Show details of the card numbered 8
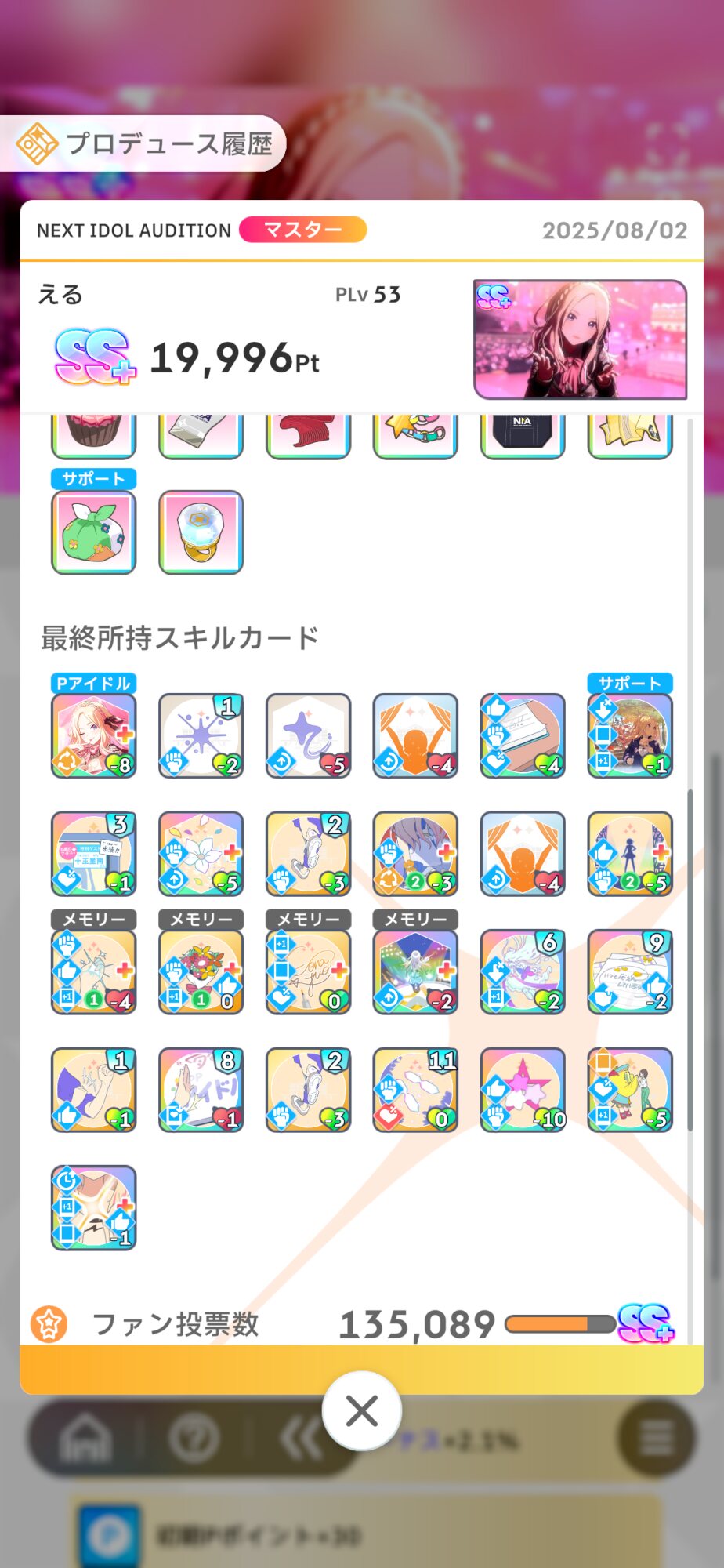Viewport: 724px width, 1568px height. point(201,1090)
